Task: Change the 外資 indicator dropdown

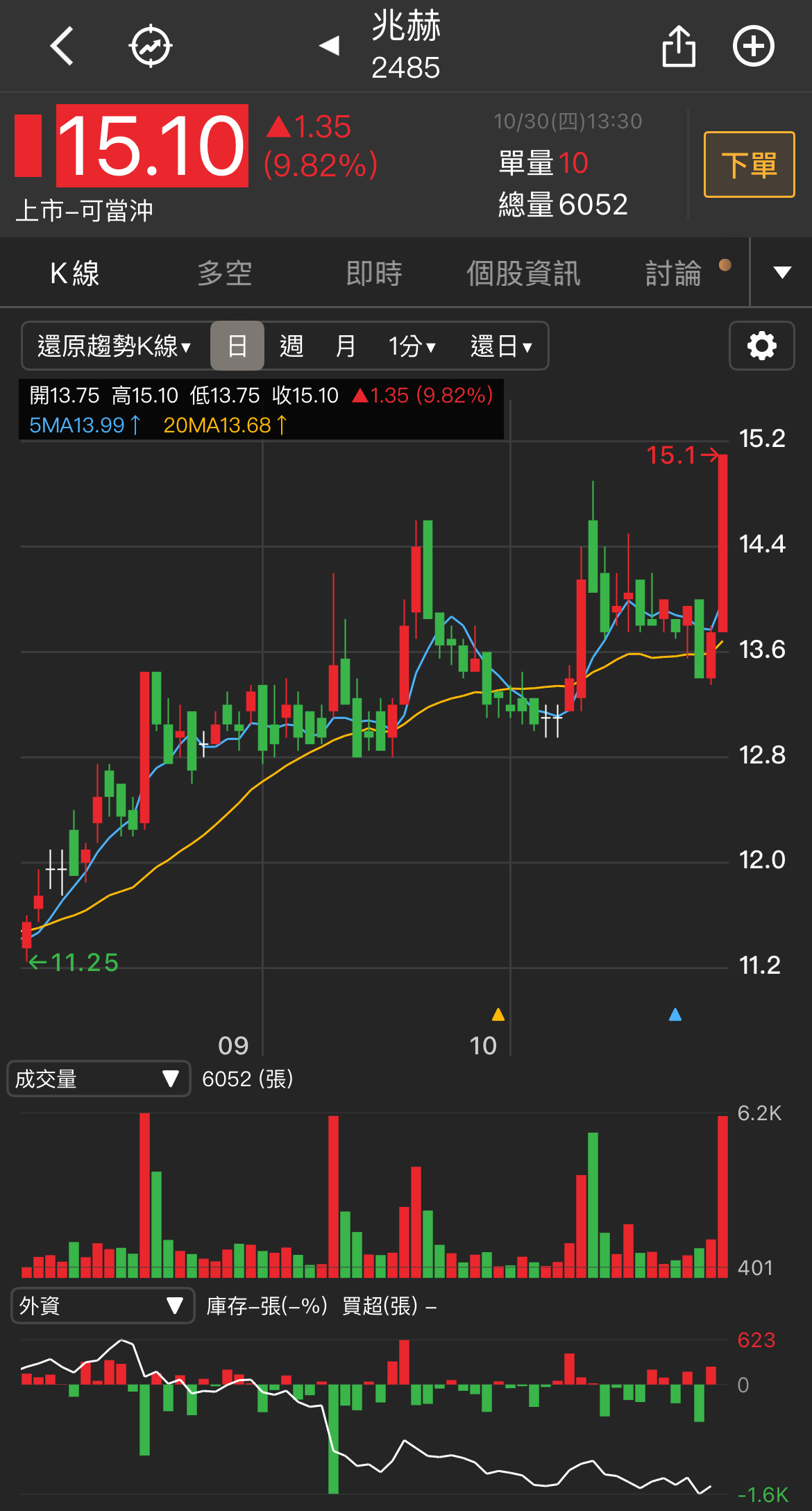Action: click(103, 1306)
